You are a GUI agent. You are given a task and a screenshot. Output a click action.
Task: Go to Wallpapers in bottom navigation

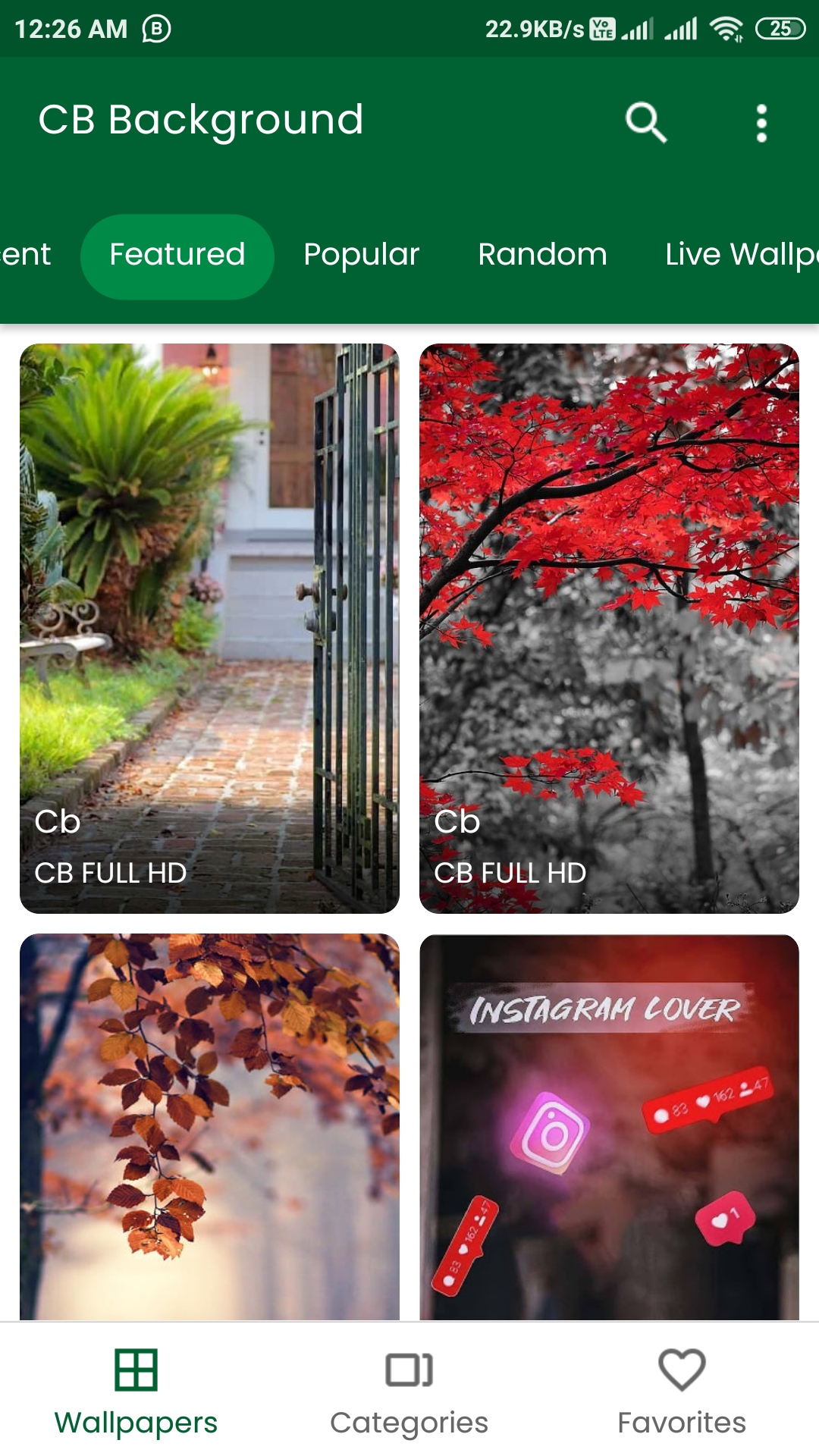(x=136, y=1391)
